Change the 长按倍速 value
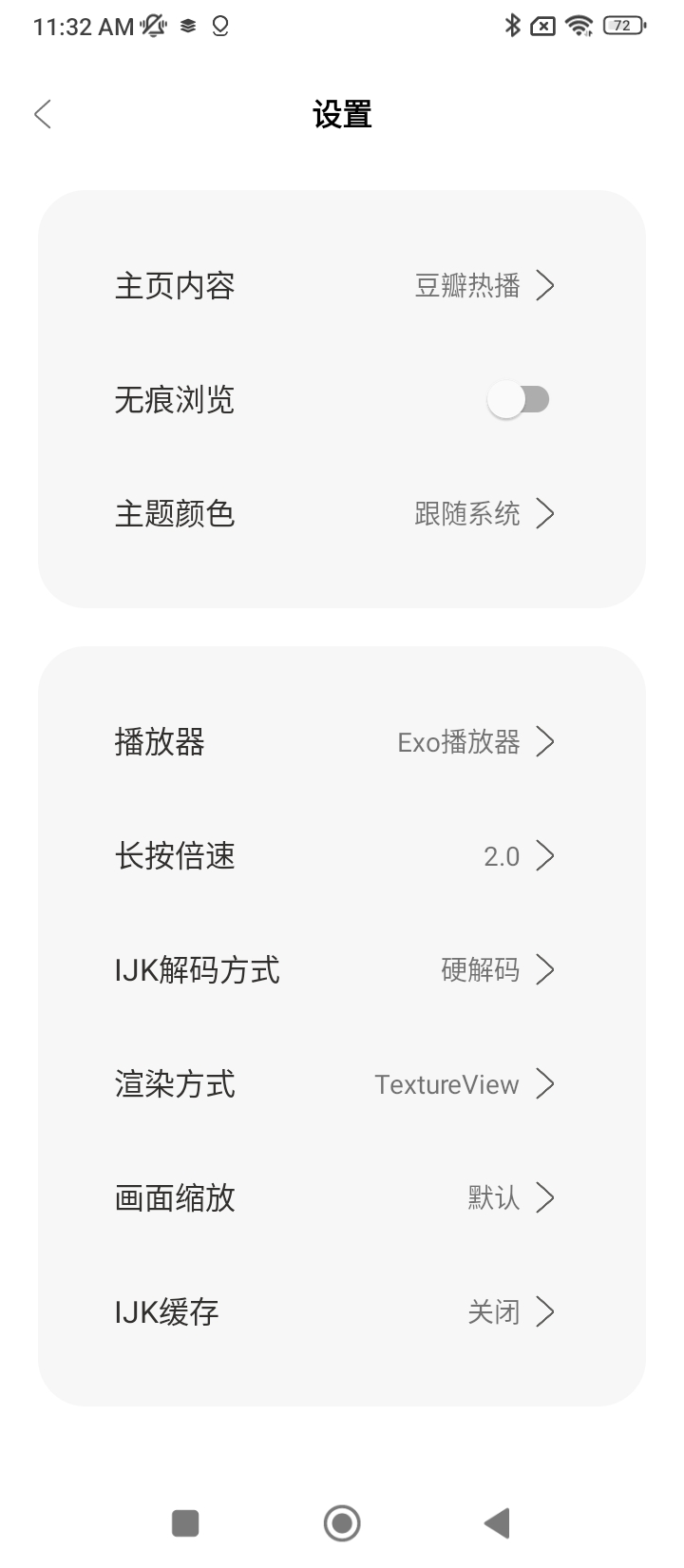 tap(341, 856)
